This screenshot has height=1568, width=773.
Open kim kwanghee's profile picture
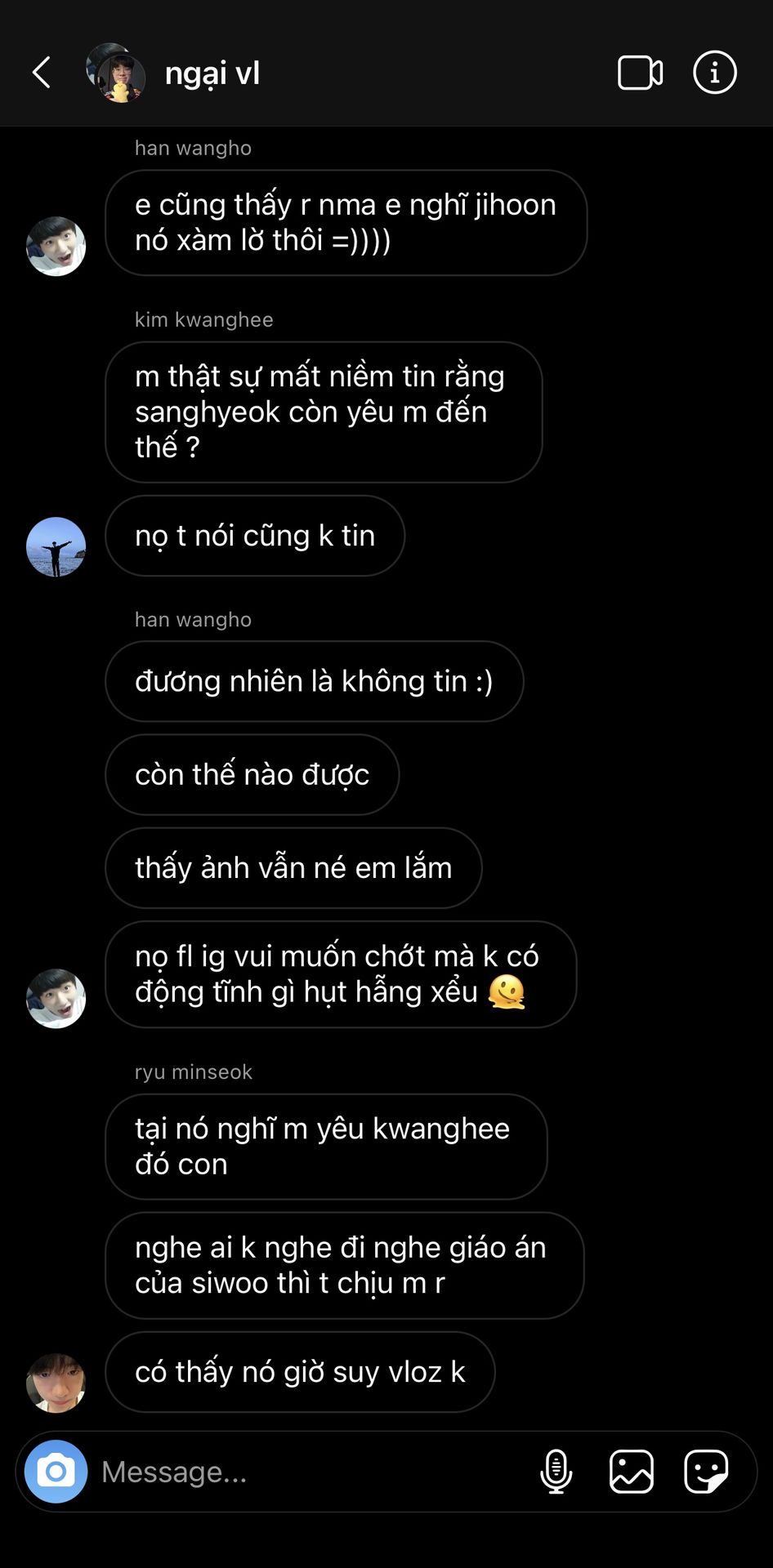point(56,546)
